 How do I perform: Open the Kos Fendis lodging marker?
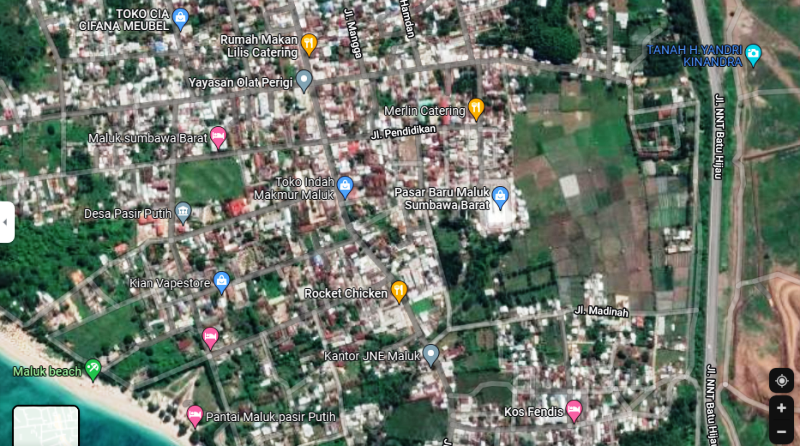point(574,411)
